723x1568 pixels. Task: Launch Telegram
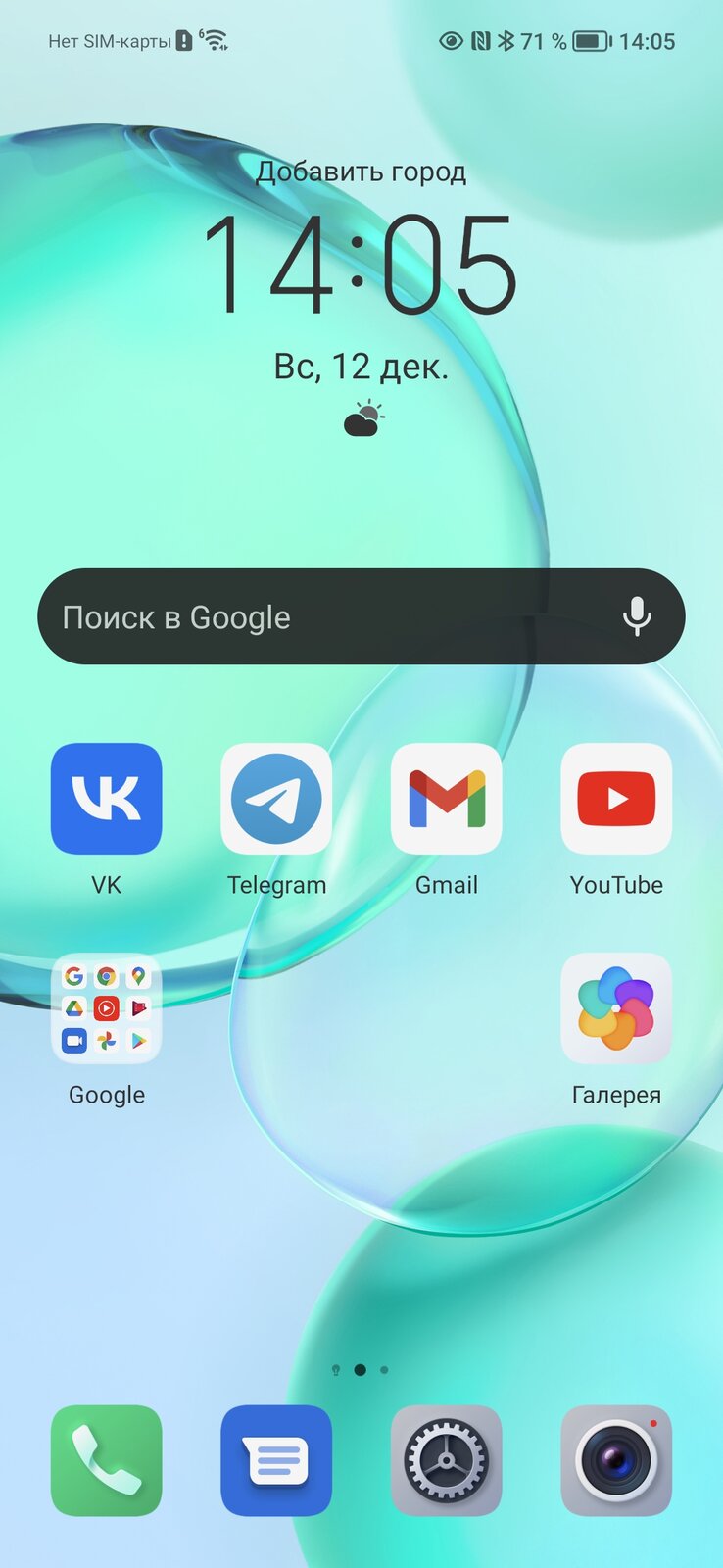coord(276,798)
